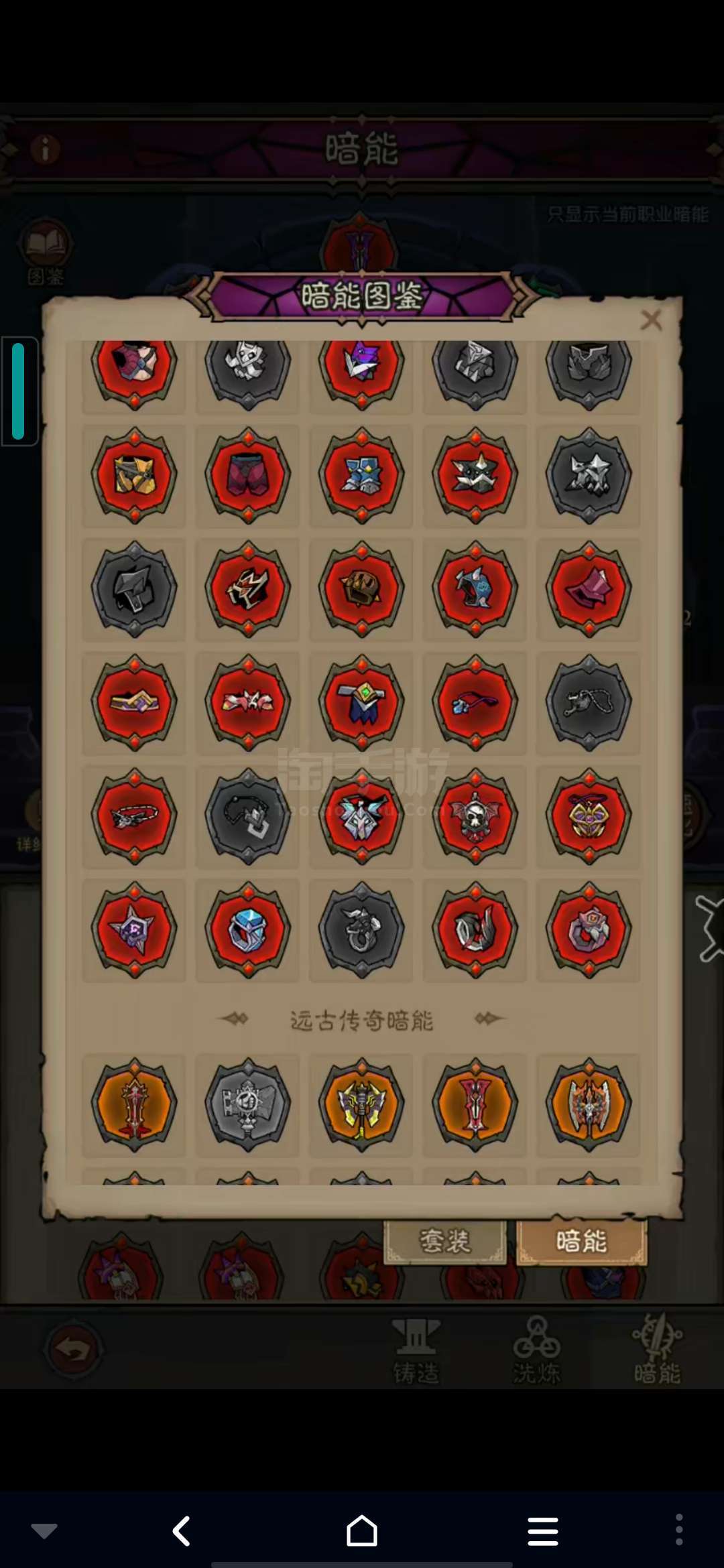The image size is (724, 1568).
Task: Open the orange double-bladed axe item
Action: (x=589, y=1104)
